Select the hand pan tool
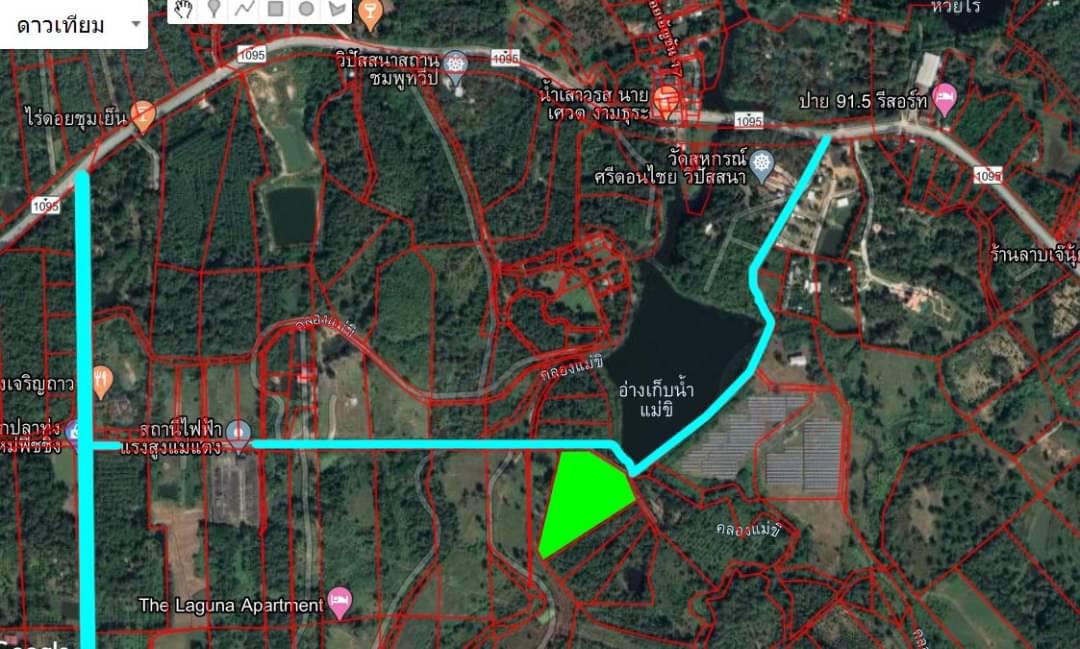 pos(182,9)
